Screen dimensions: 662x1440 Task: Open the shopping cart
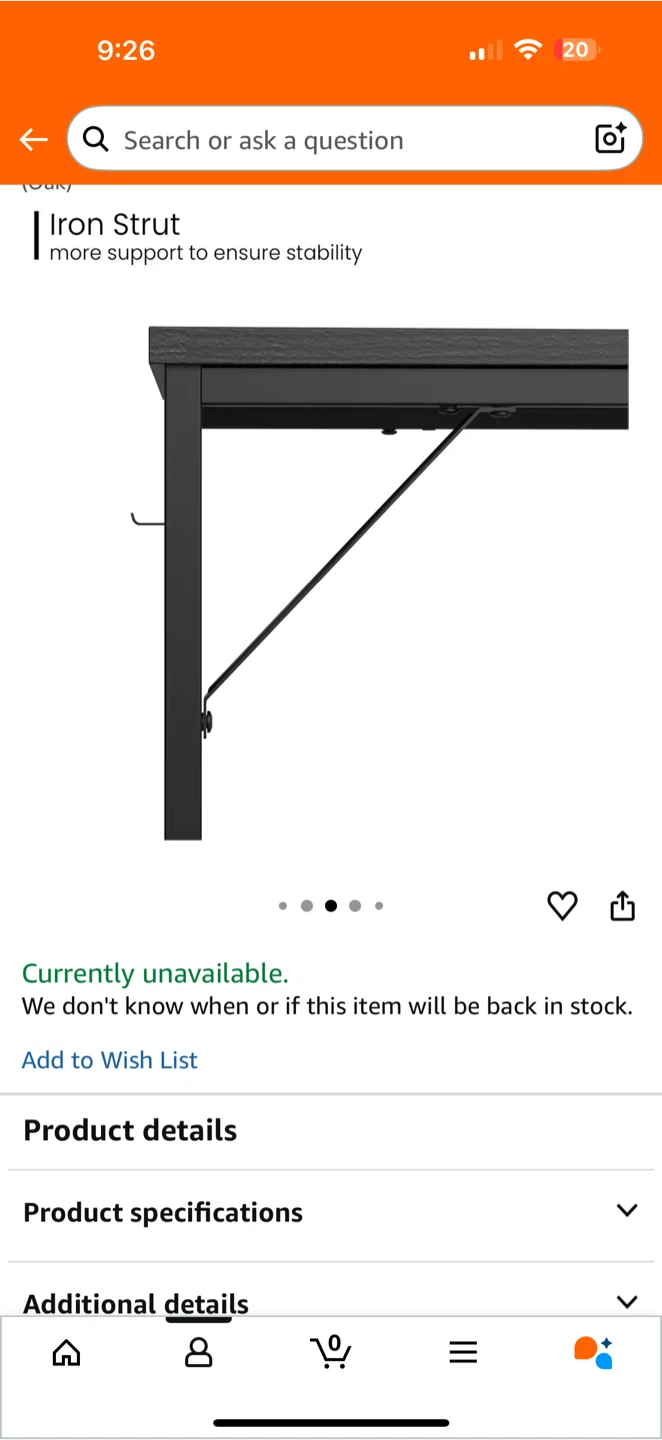pos(331,1353)
